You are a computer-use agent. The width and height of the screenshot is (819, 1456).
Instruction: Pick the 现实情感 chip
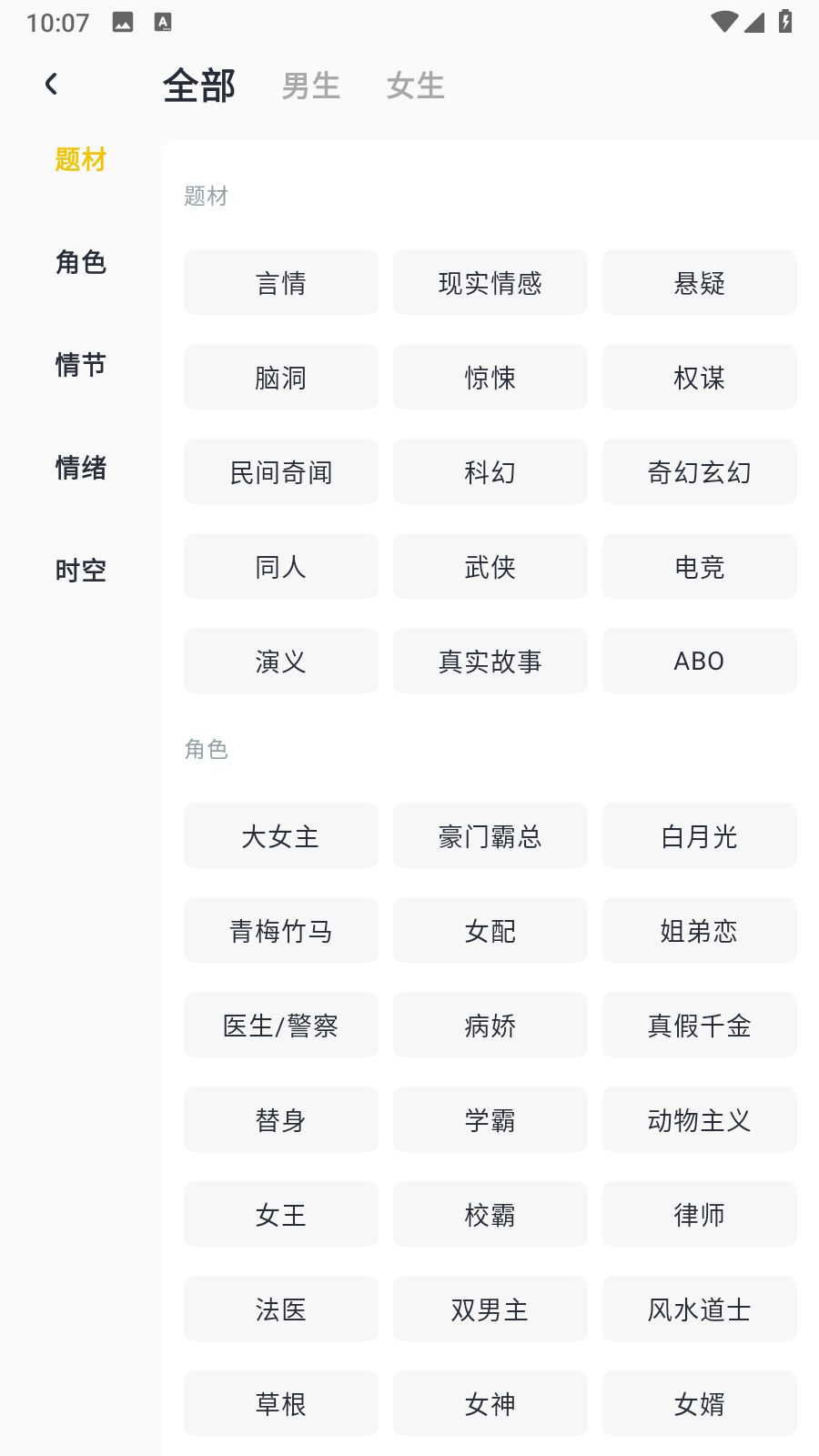[490, 282]
